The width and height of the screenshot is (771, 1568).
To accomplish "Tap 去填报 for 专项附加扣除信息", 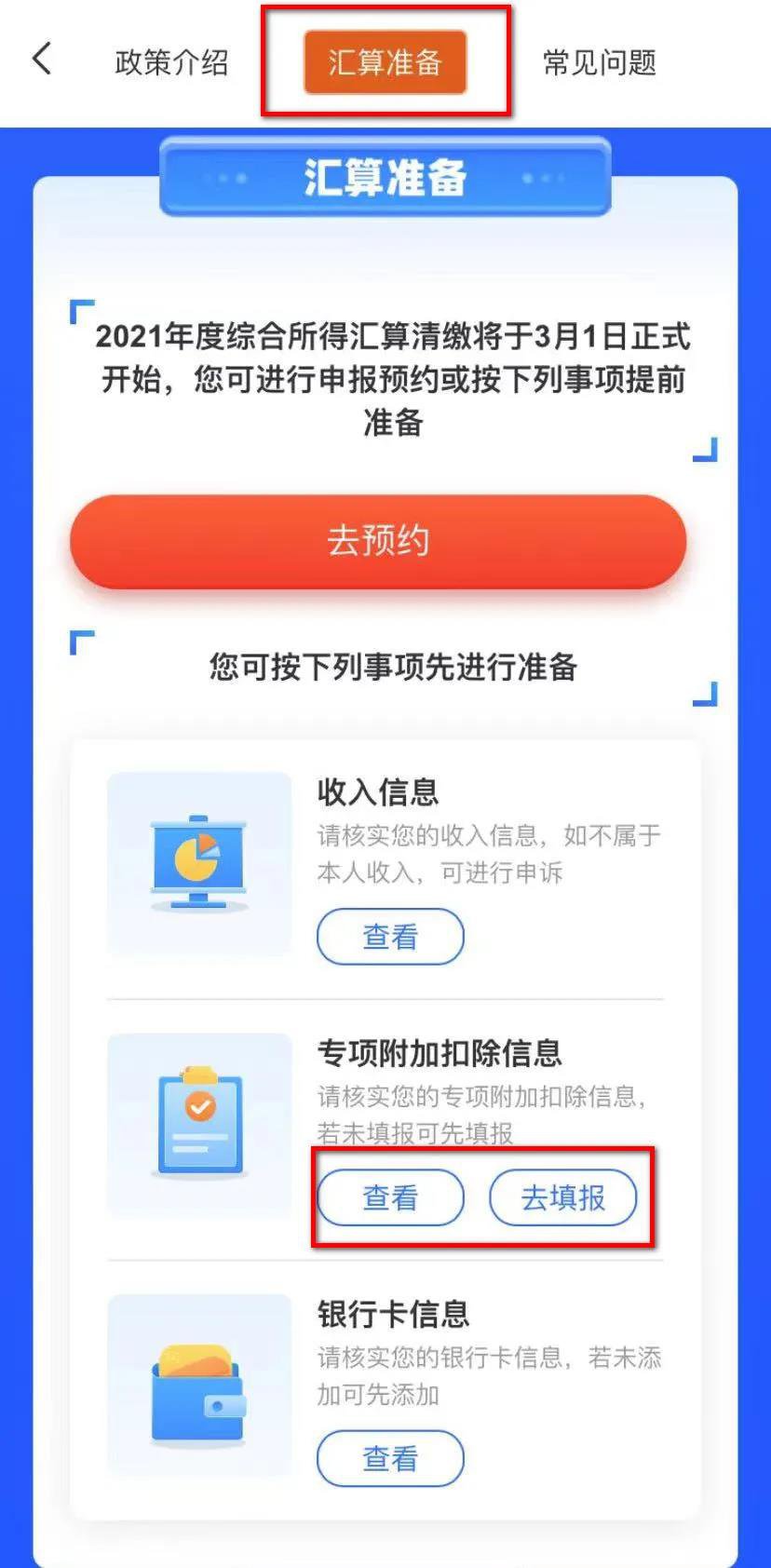I will [x=562, y=1197].
